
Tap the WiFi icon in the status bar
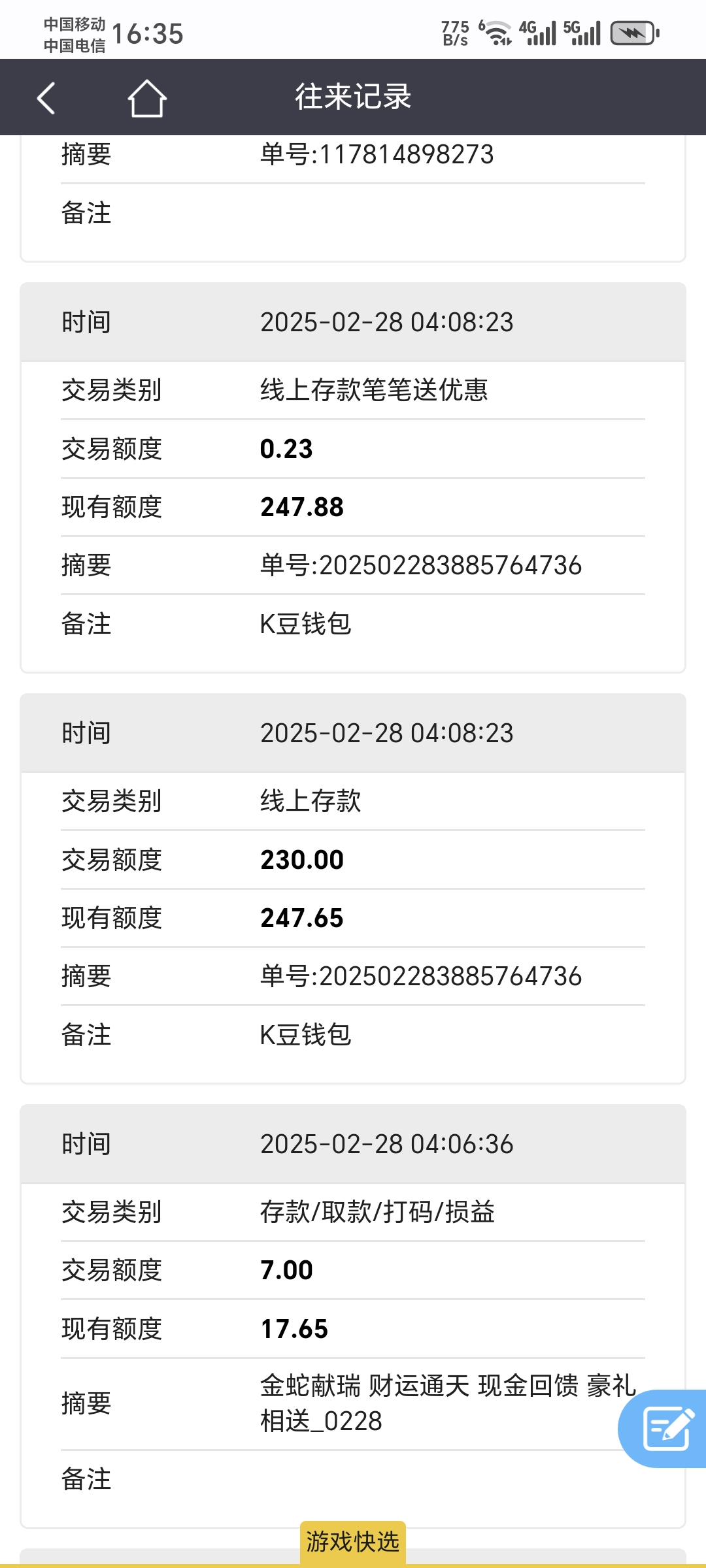(x=495, y=29)
